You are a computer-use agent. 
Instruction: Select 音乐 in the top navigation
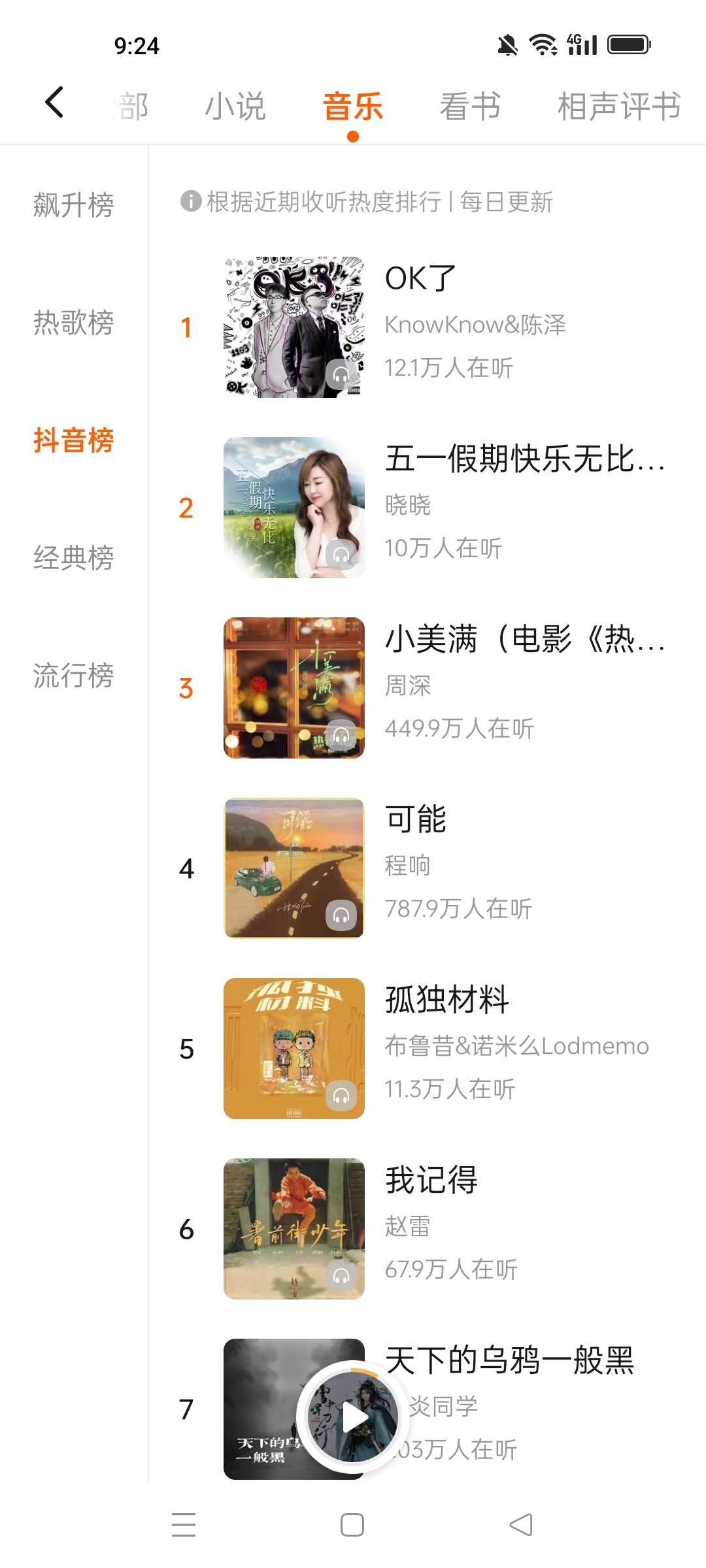point(352,106)
